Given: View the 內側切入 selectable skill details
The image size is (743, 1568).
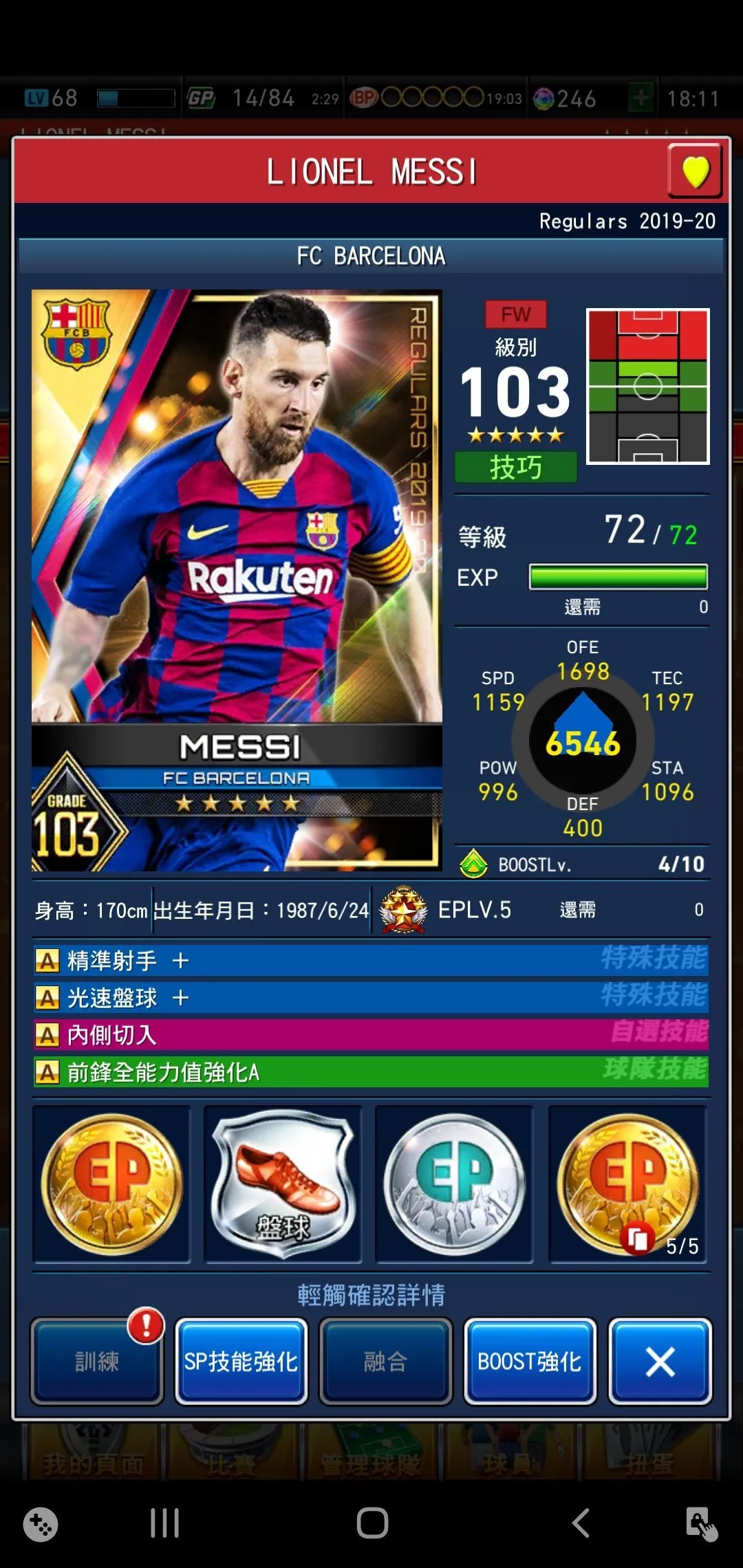Looking at the screenshot, I should point(370,1035).
